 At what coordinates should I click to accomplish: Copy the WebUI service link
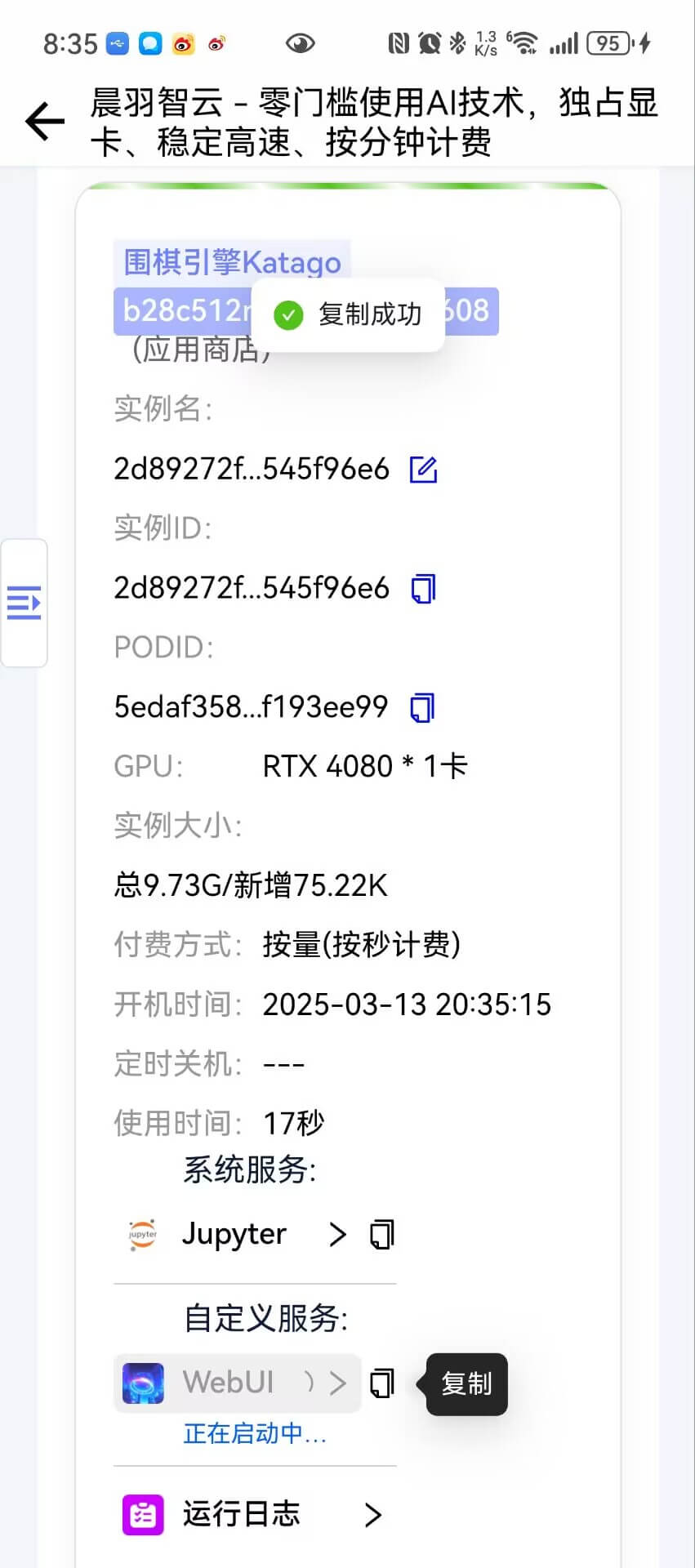click(x=382, y=1383)
